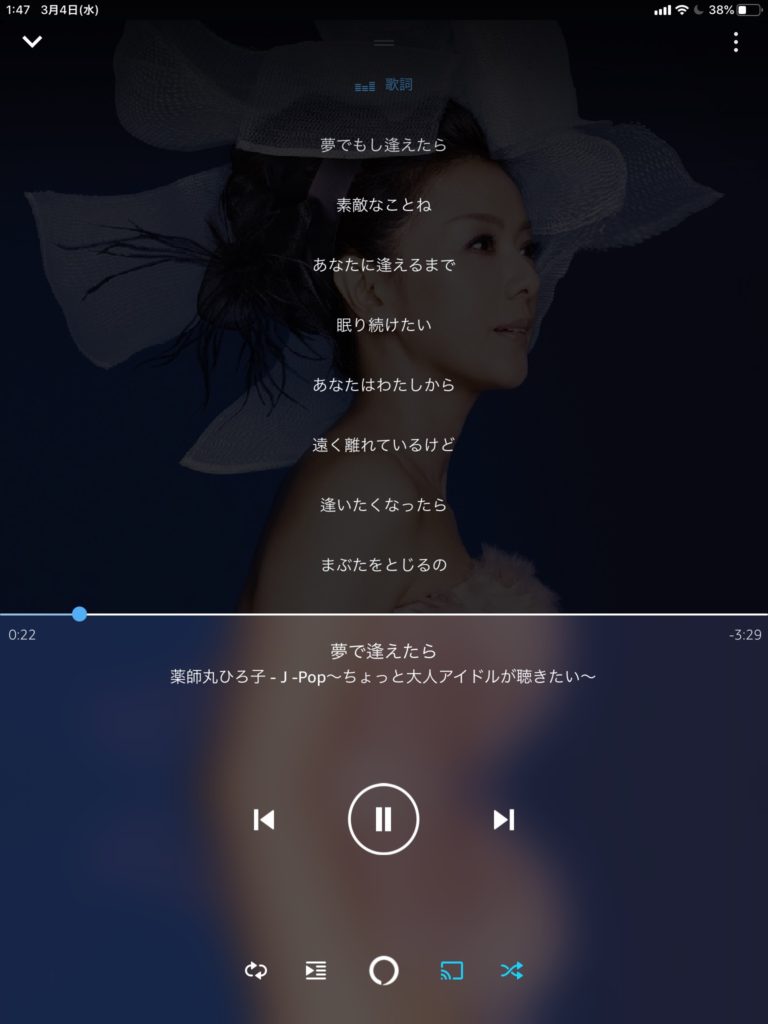The width and height of the screenshot is (768, 1024).
Task: Collapse the player with the down chevron
Action: point(33,42)
